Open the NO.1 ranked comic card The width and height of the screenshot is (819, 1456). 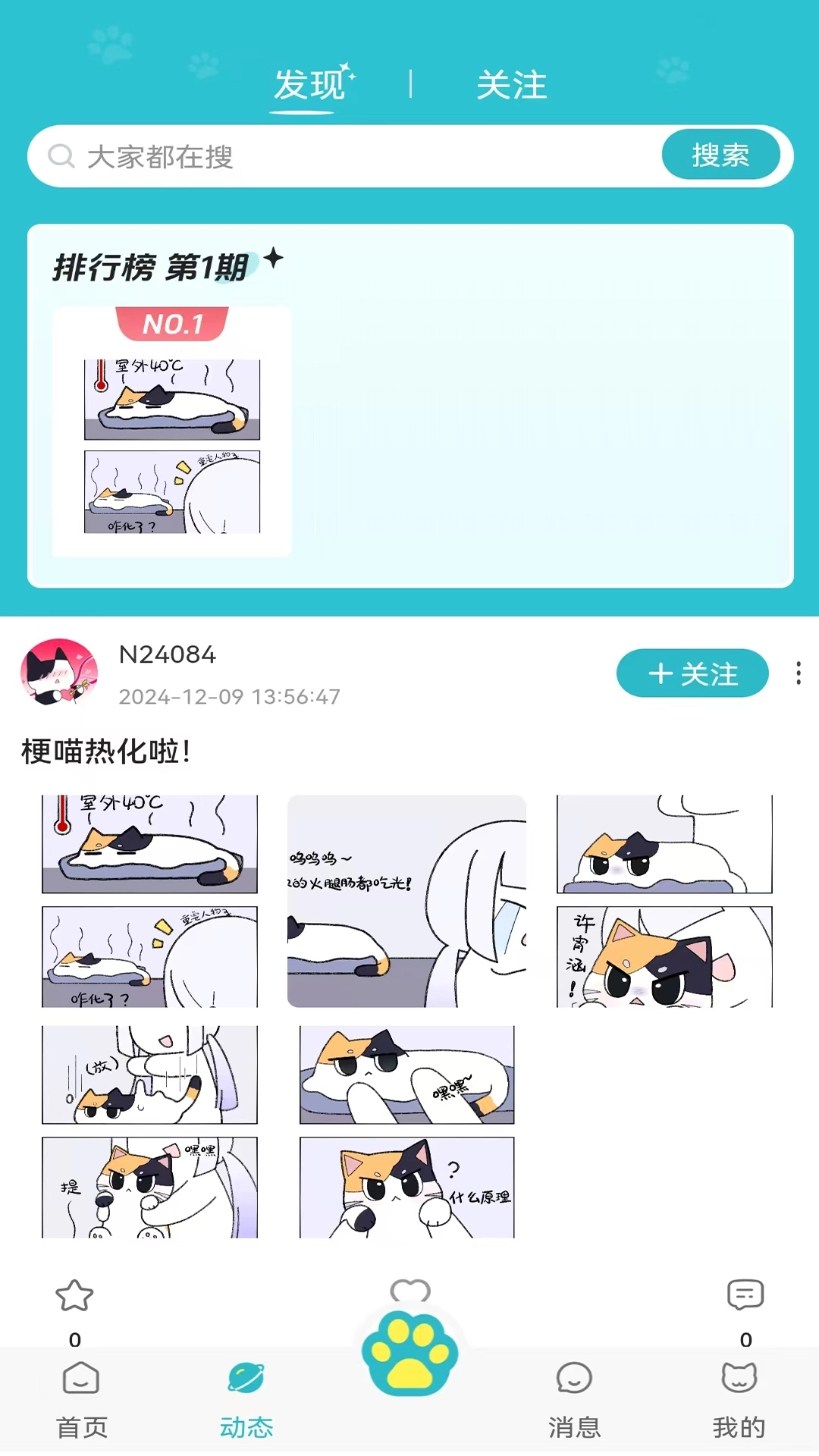[172, 432]
